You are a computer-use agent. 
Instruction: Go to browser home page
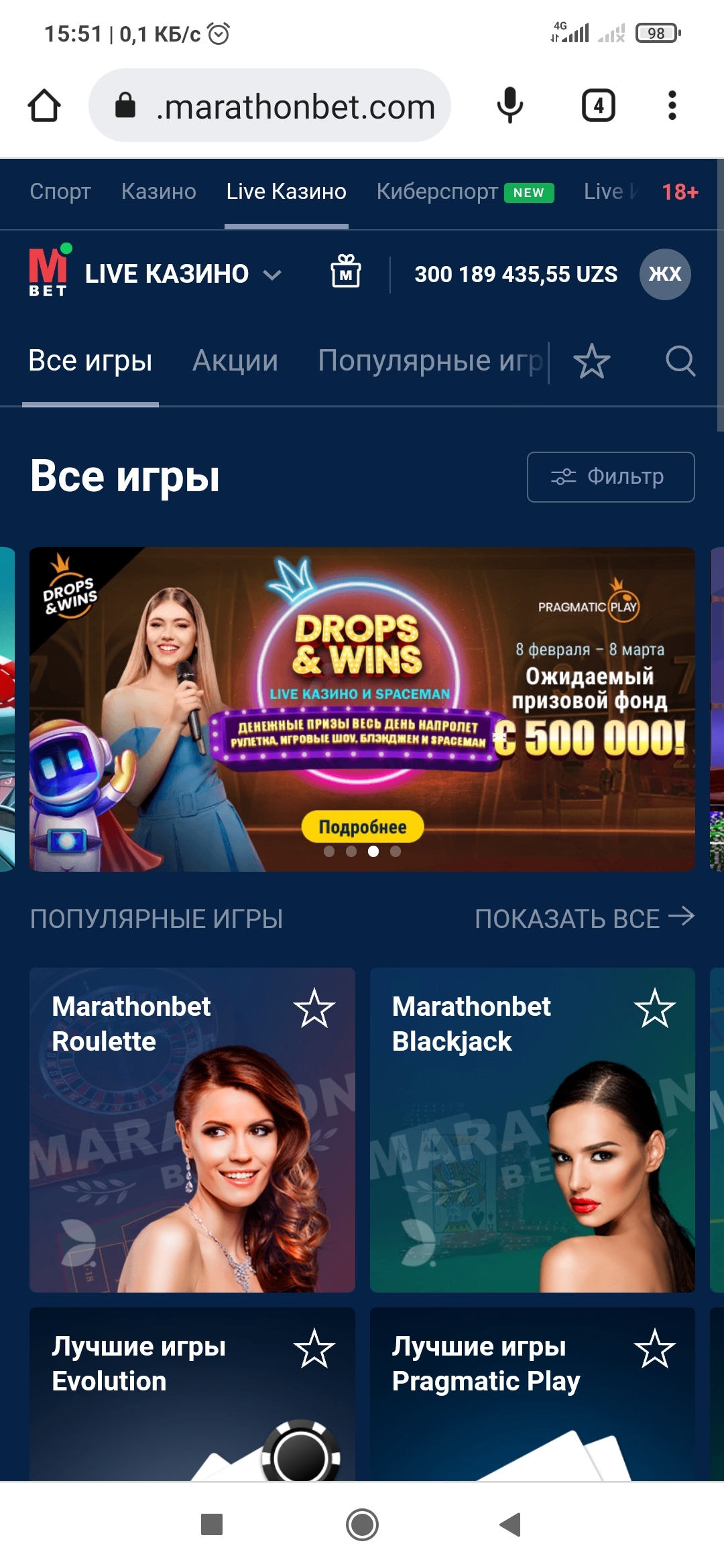(x=44, y=105)
